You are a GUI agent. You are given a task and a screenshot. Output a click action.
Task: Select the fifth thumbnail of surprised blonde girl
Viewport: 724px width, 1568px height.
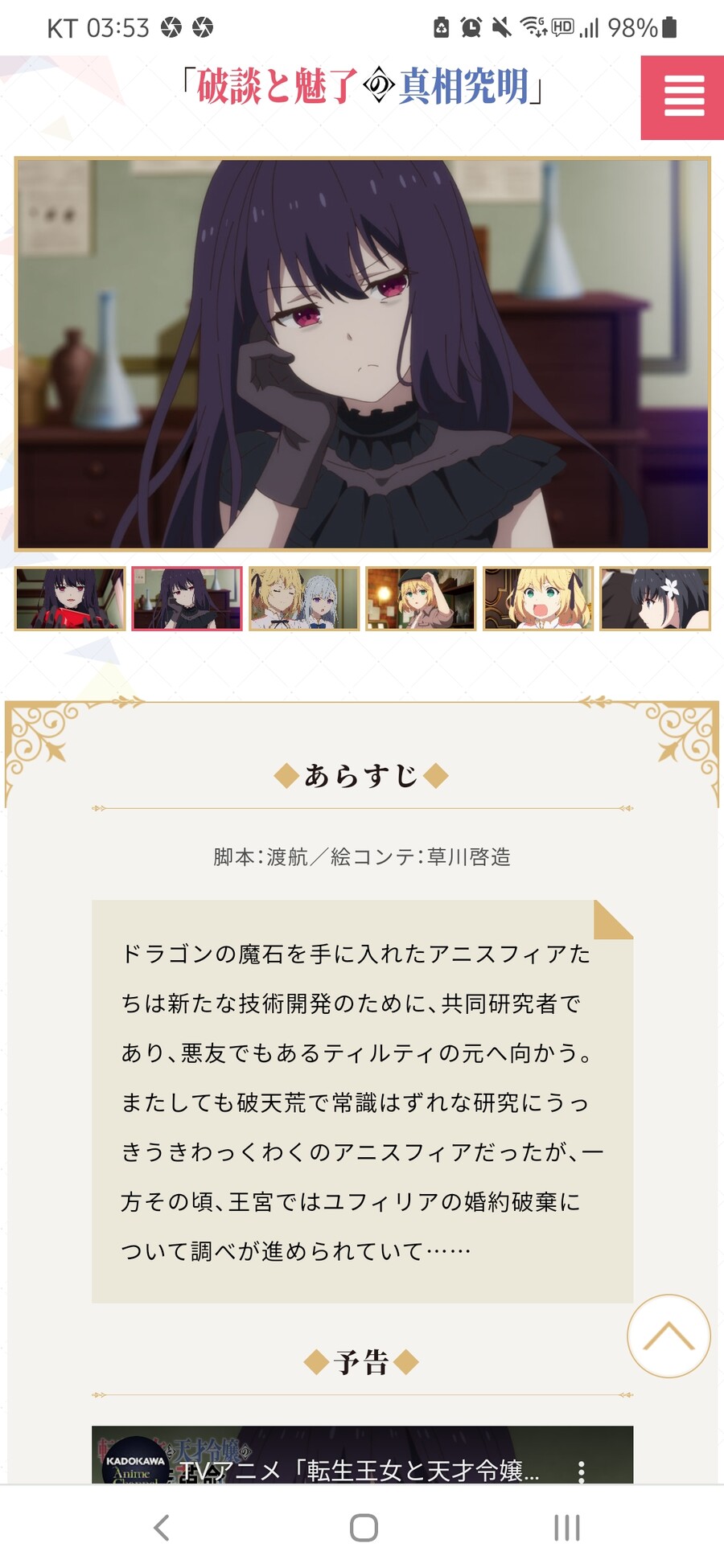coord(538,599)
